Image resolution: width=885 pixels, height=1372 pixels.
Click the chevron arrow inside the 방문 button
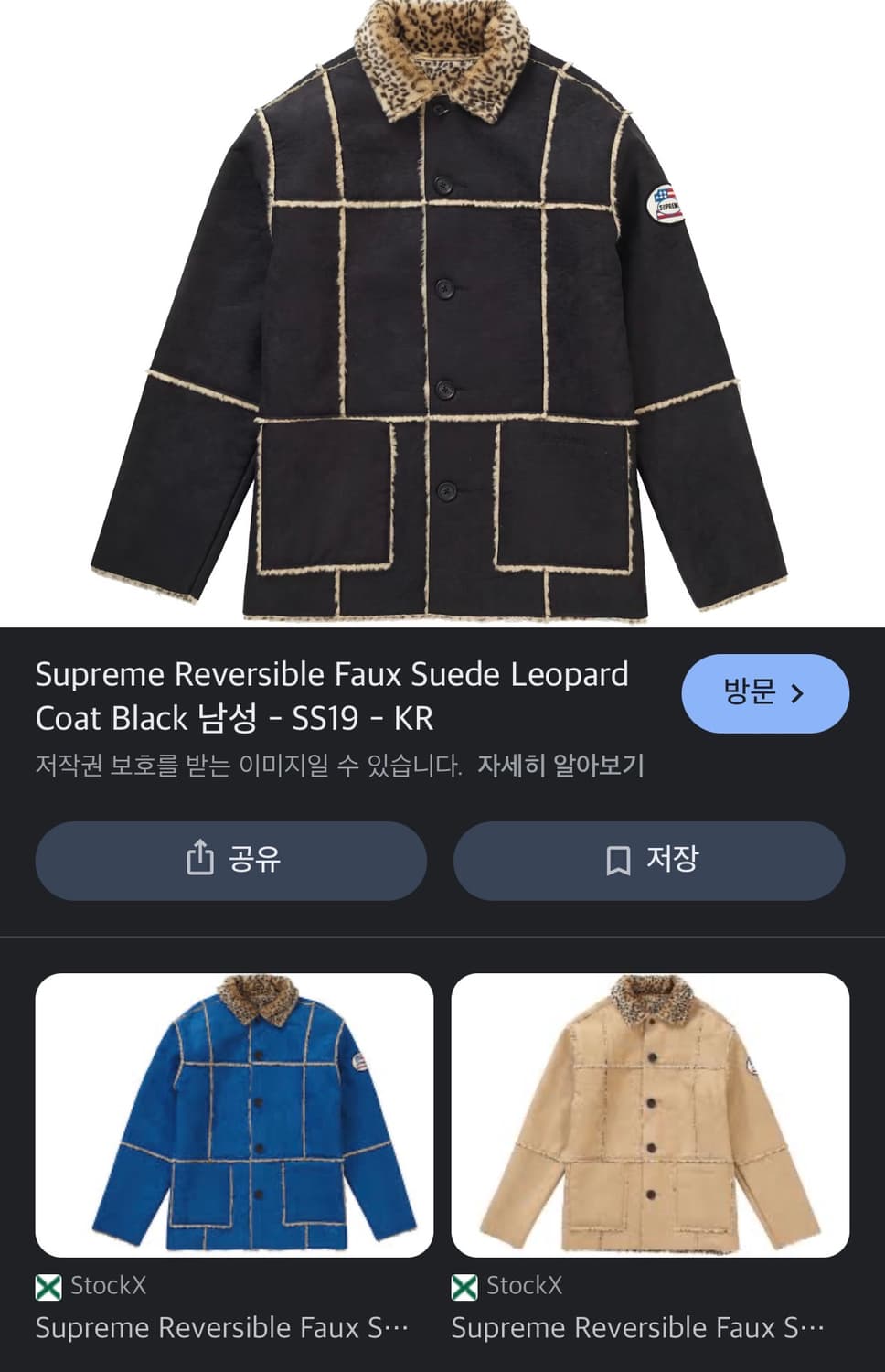(x=796, y=693)
